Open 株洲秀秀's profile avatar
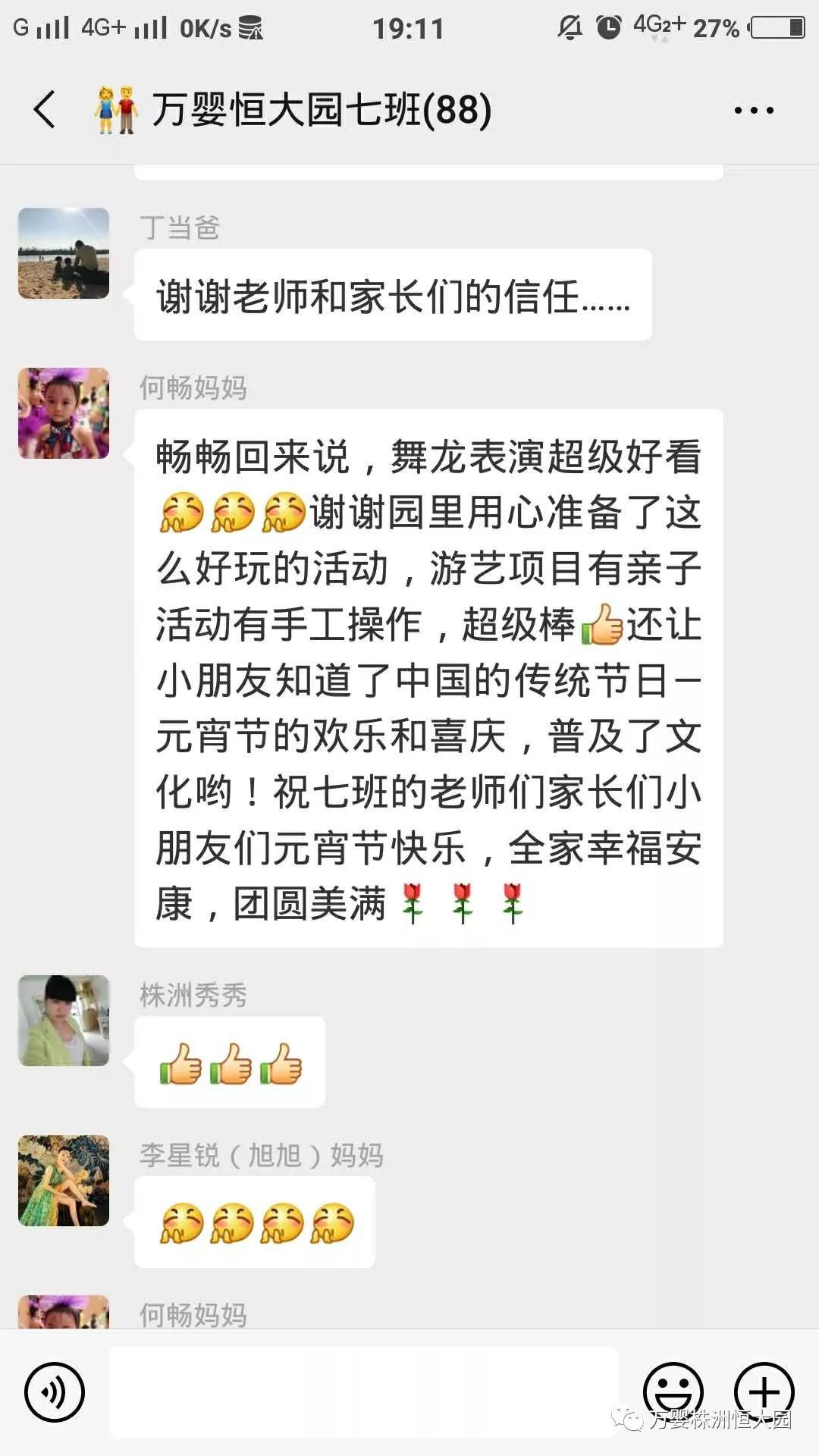 pyautogui.click(x=64, y=1021)
